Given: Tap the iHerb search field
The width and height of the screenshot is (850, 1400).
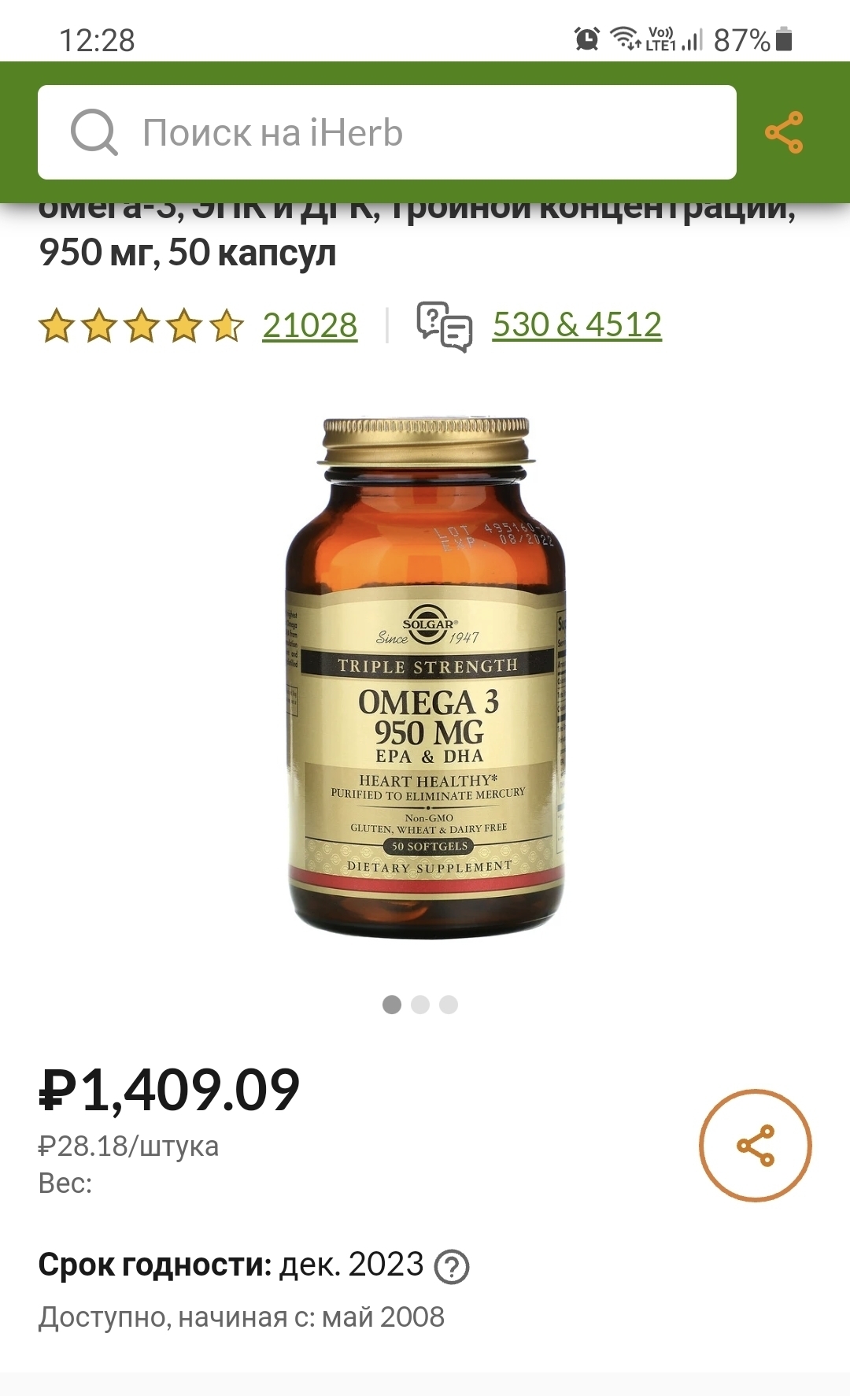Looking at the screenshot, I should pyautogui.click(x=386, y=132).
